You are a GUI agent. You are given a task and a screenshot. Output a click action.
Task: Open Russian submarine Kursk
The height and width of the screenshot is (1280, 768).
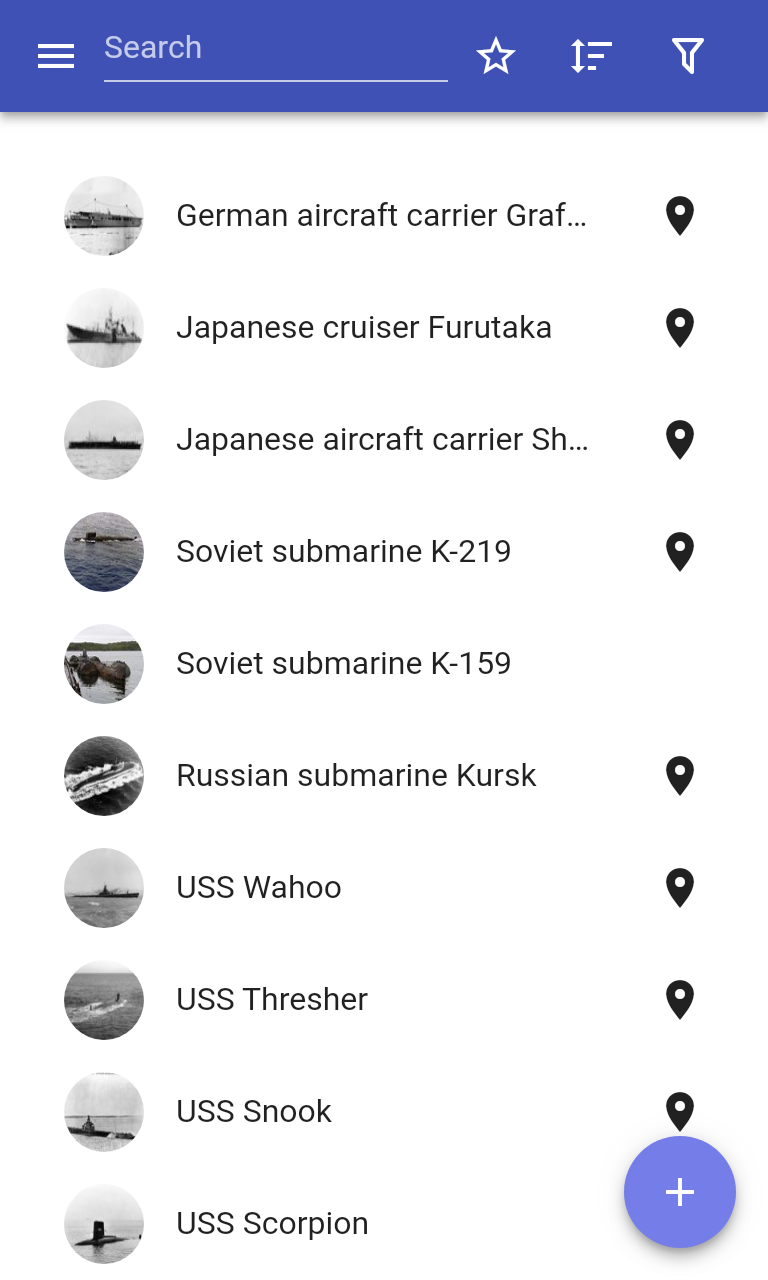pyautogui.click(x=356, y=776)
